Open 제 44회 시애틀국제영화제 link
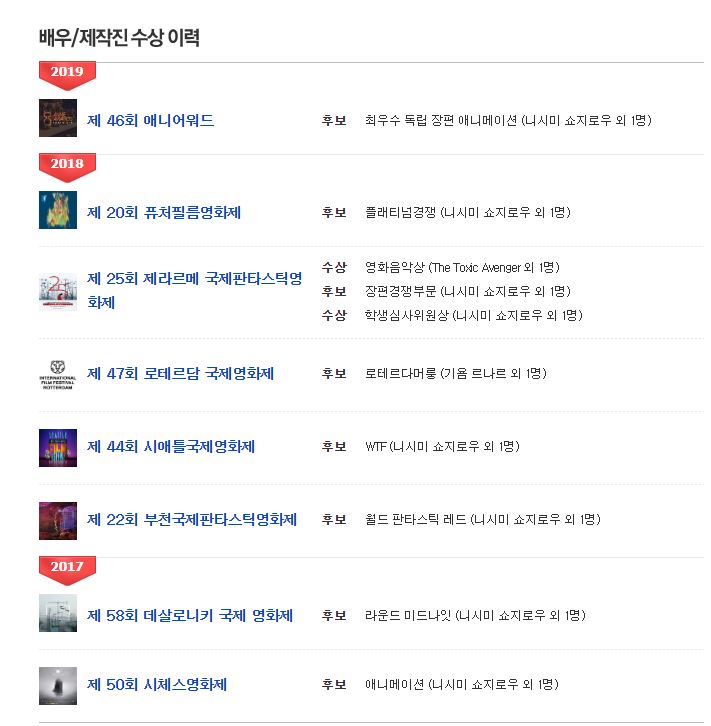 [170, 446]
